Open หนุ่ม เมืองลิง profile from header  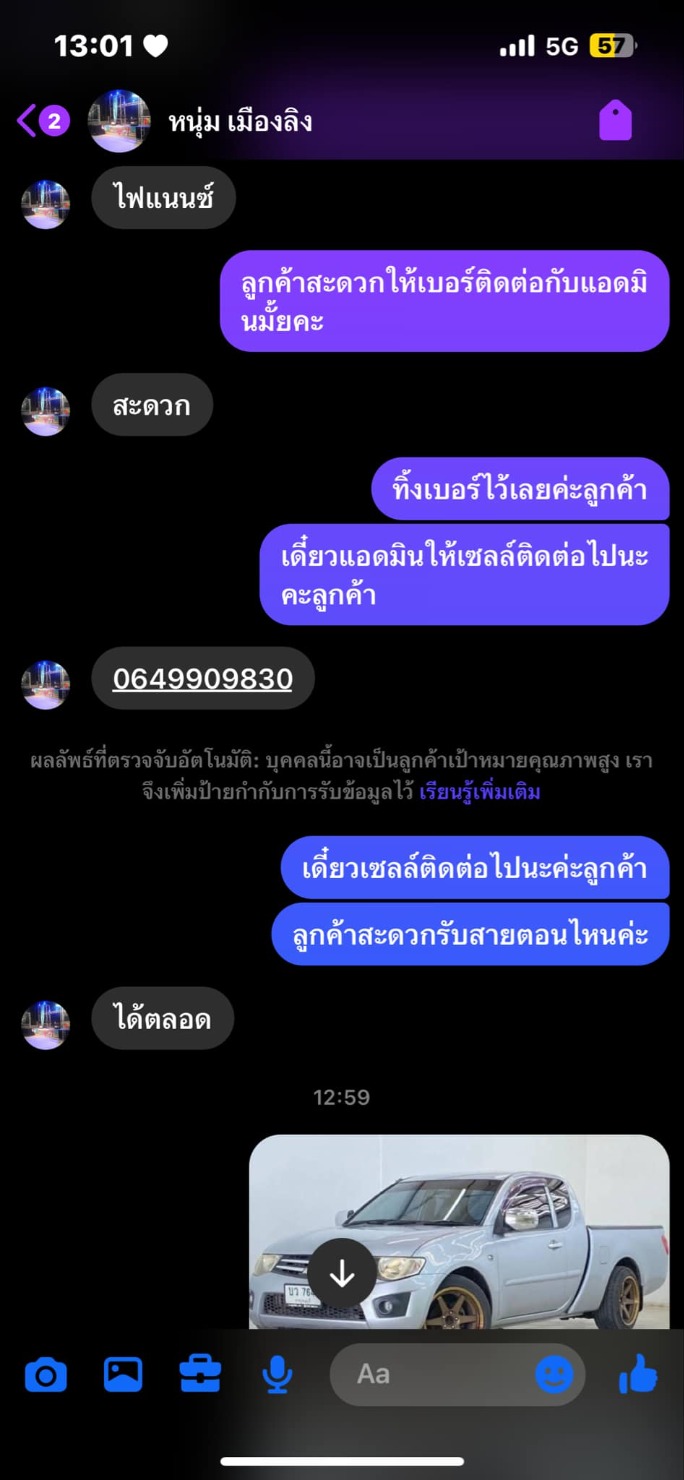click(240, 122)
